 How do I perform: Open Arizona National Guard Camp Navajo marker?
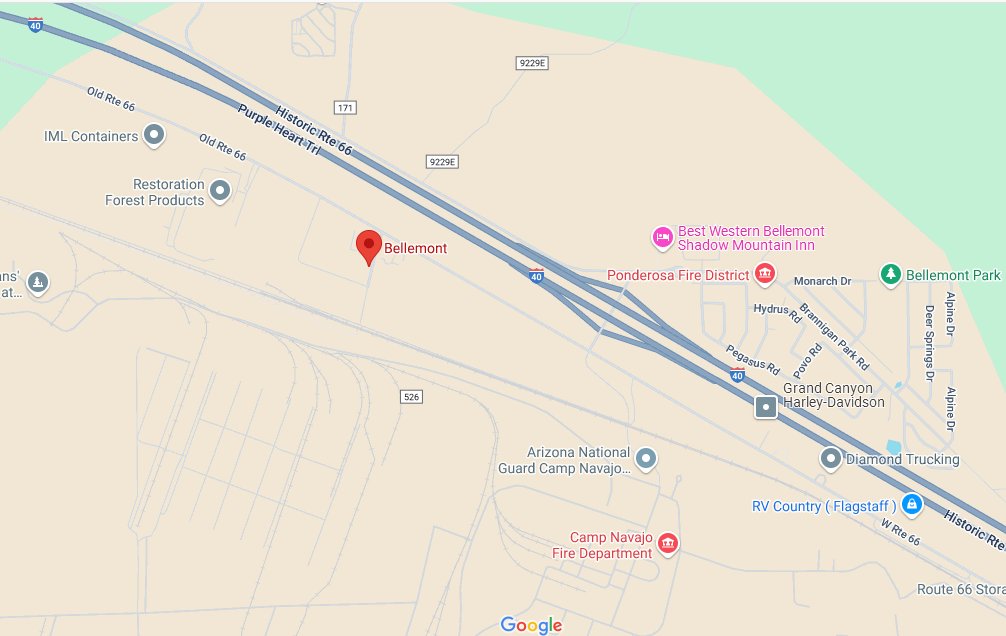pos(647,458)
